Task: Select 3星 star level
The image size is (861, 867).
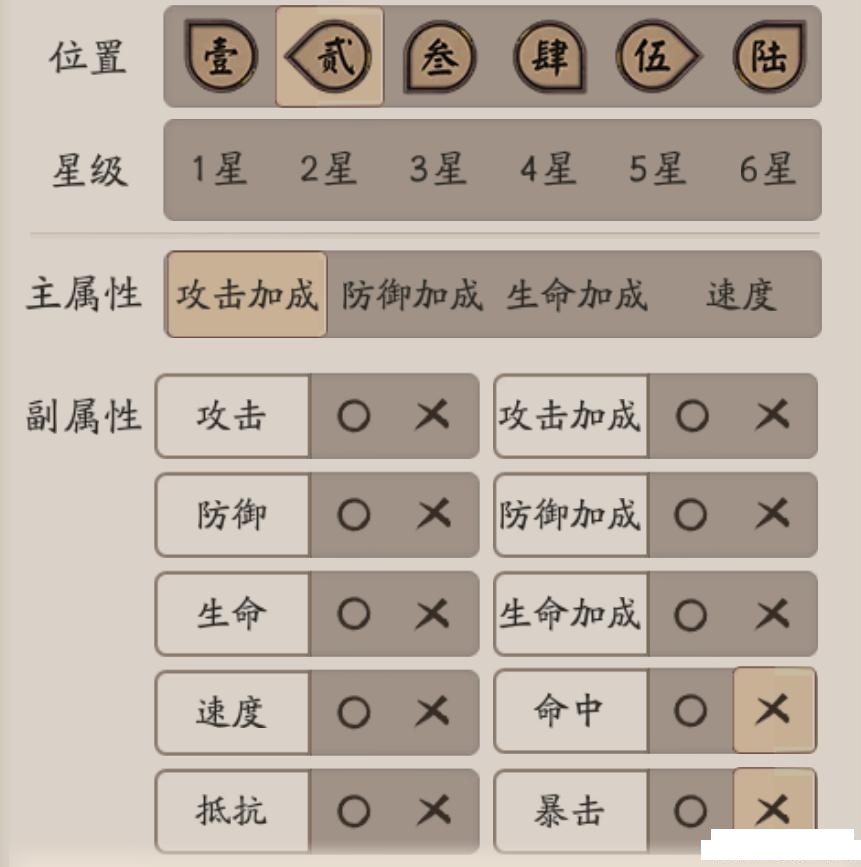Action: pyautogui.click(x=438, y=169)
